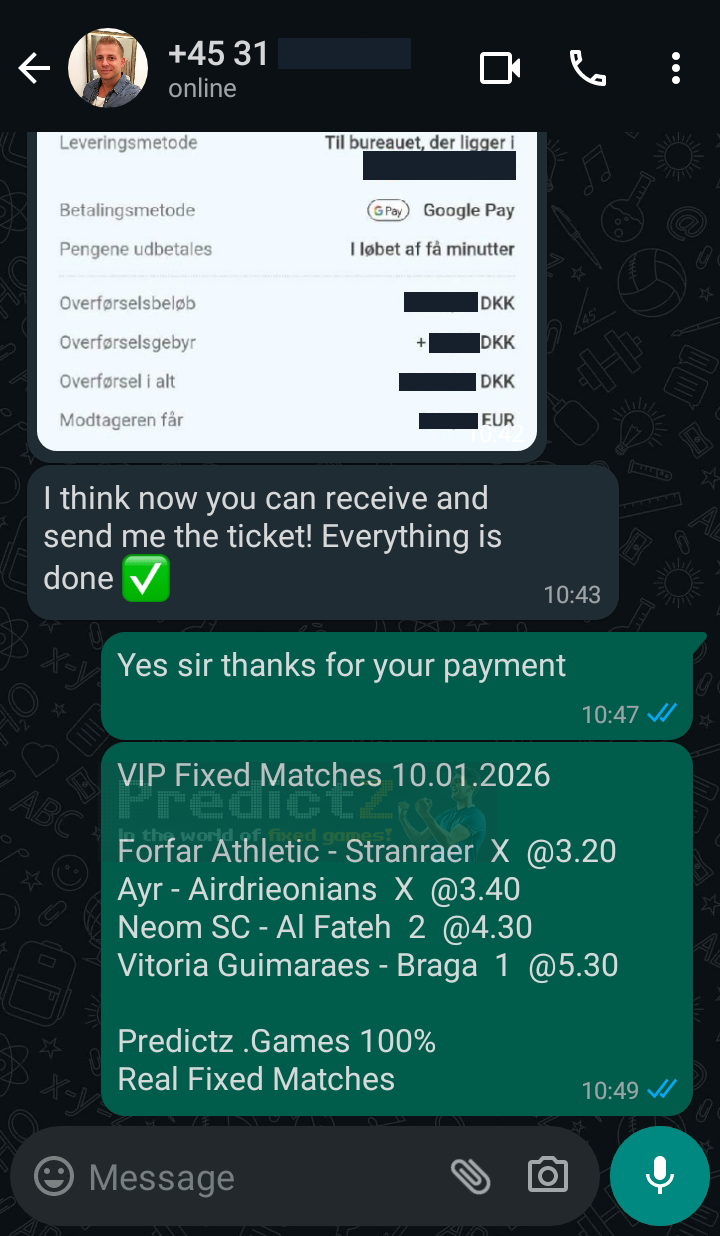Open the camera to take a photo
The height and width of the screenshot is (1236, 720).
pyautogui.click(x=546, y=1177)
